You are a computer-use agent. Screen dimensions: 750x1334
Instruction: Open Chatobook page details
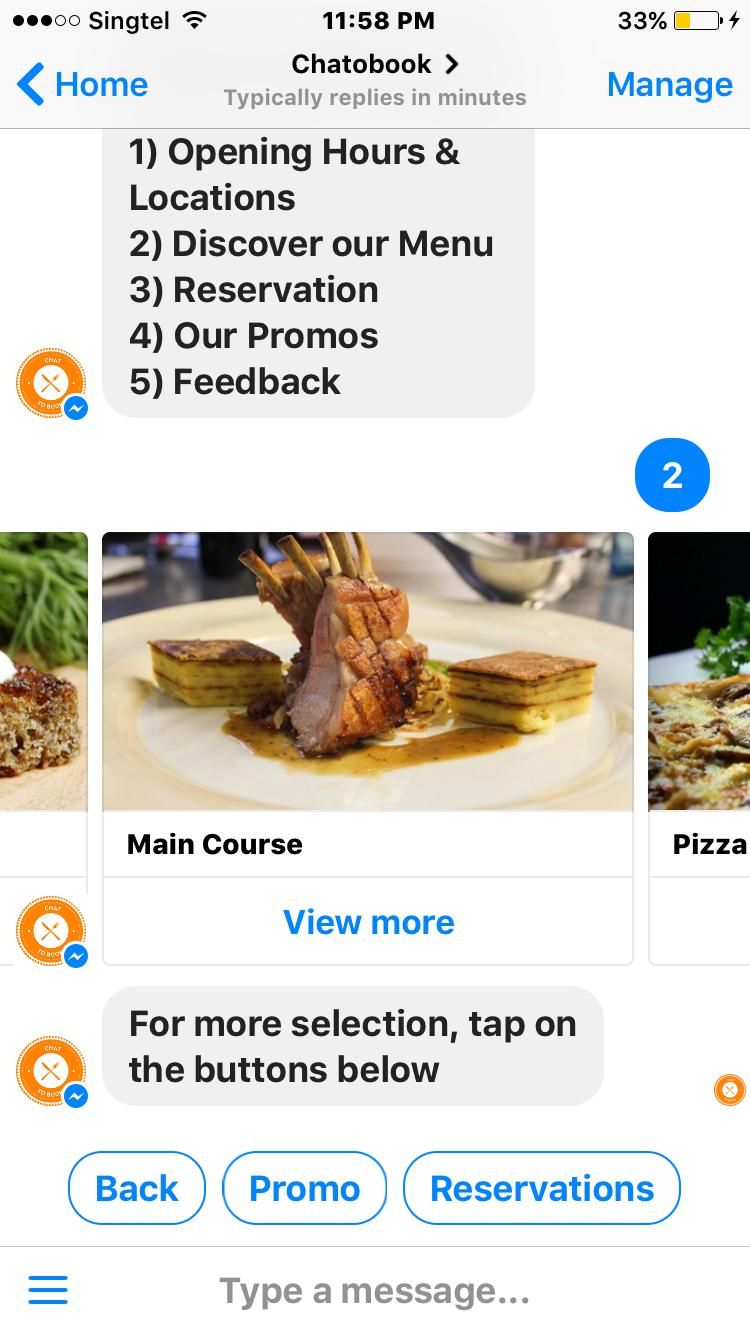coord(375,66)
